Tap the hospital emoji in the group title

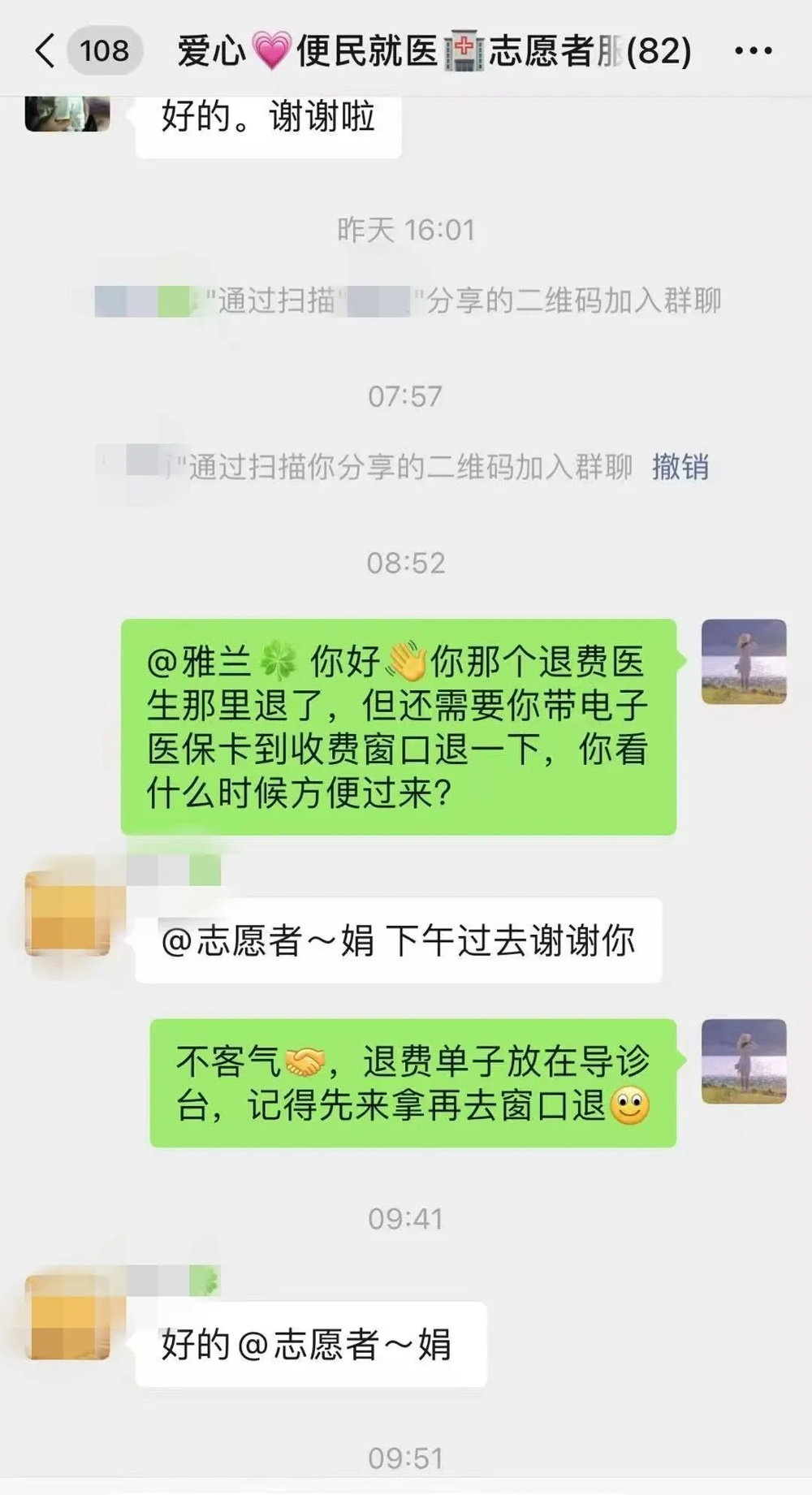point(464,49)
